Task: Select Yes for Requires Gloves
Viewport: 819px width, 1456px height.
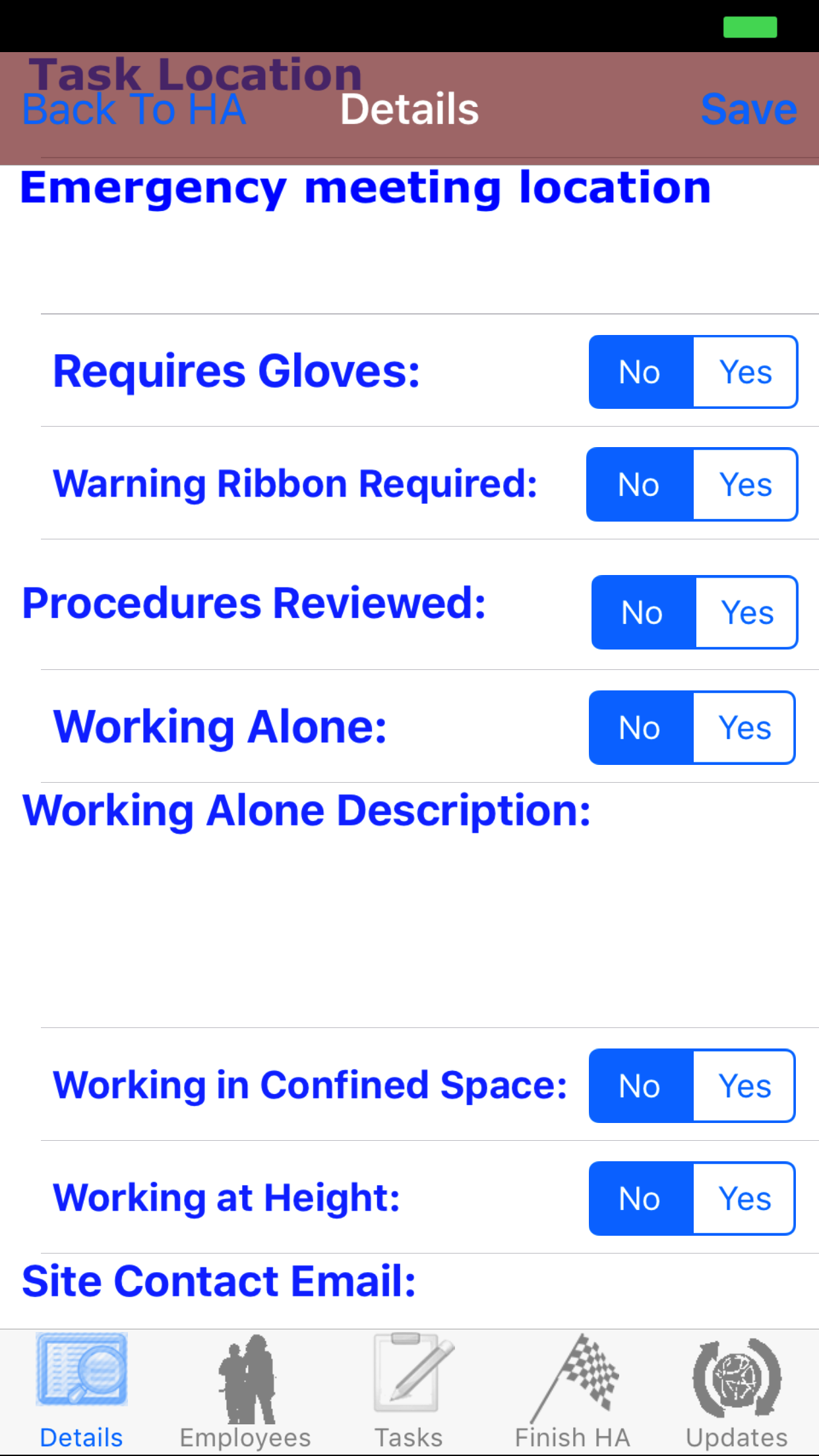Action: click(x=745, y=373)
